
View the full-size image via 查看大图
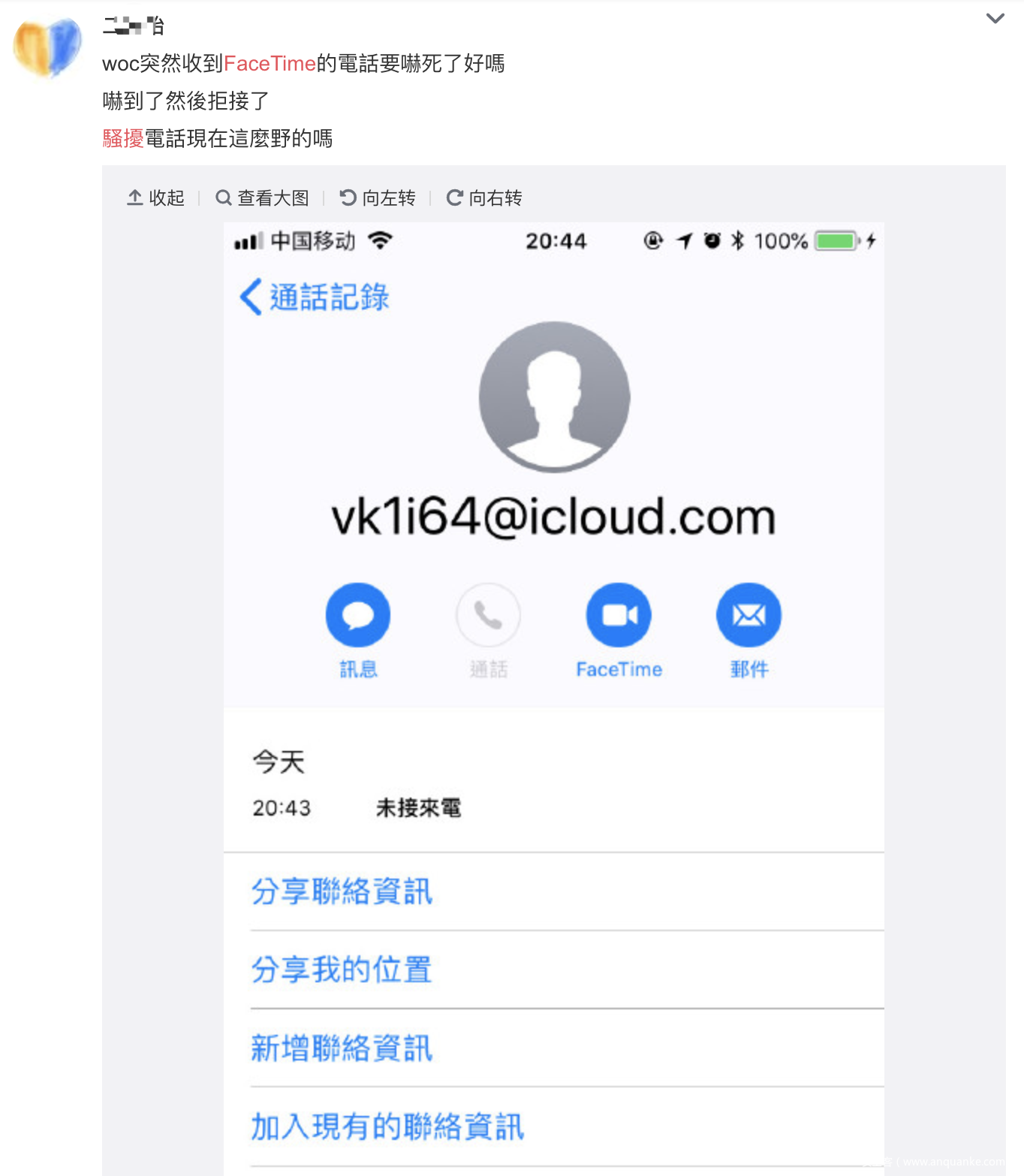263,198
